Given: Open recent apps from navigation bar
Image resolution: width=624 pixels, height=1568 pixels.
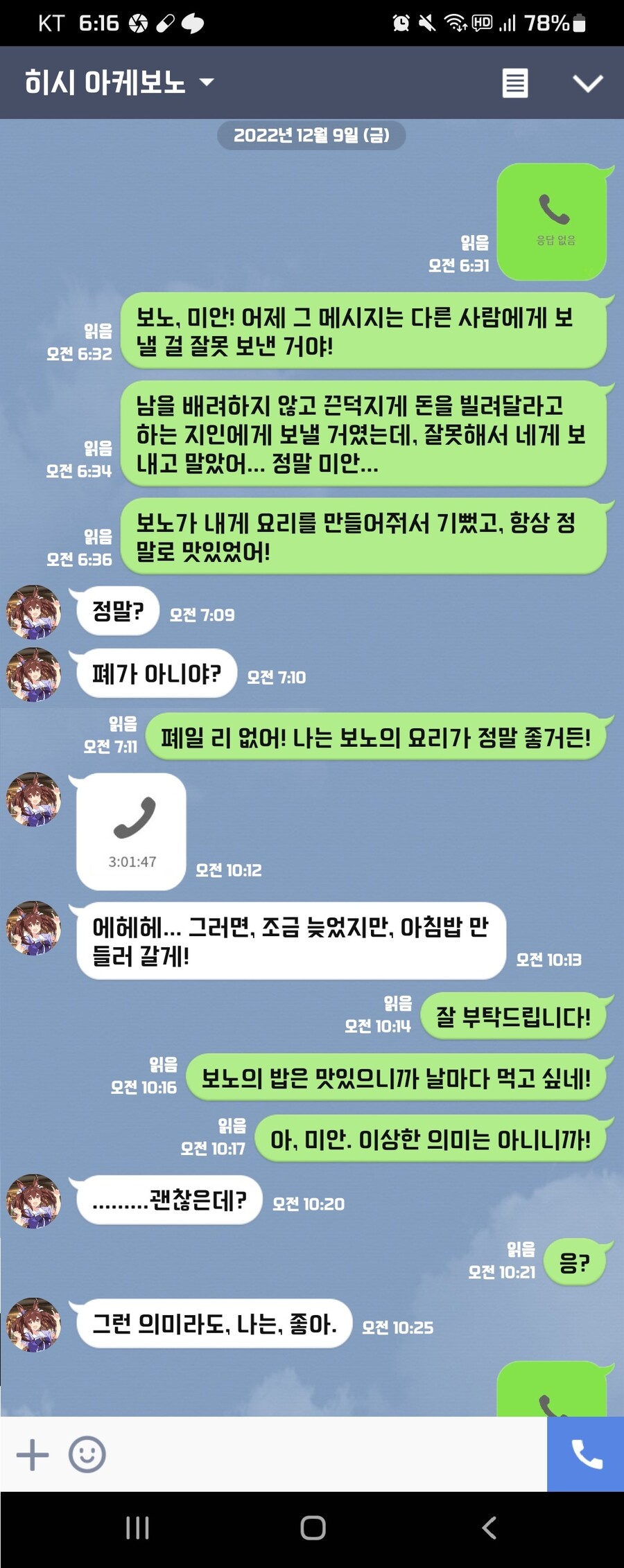Looking at the screenshot, I should 137,1528.
